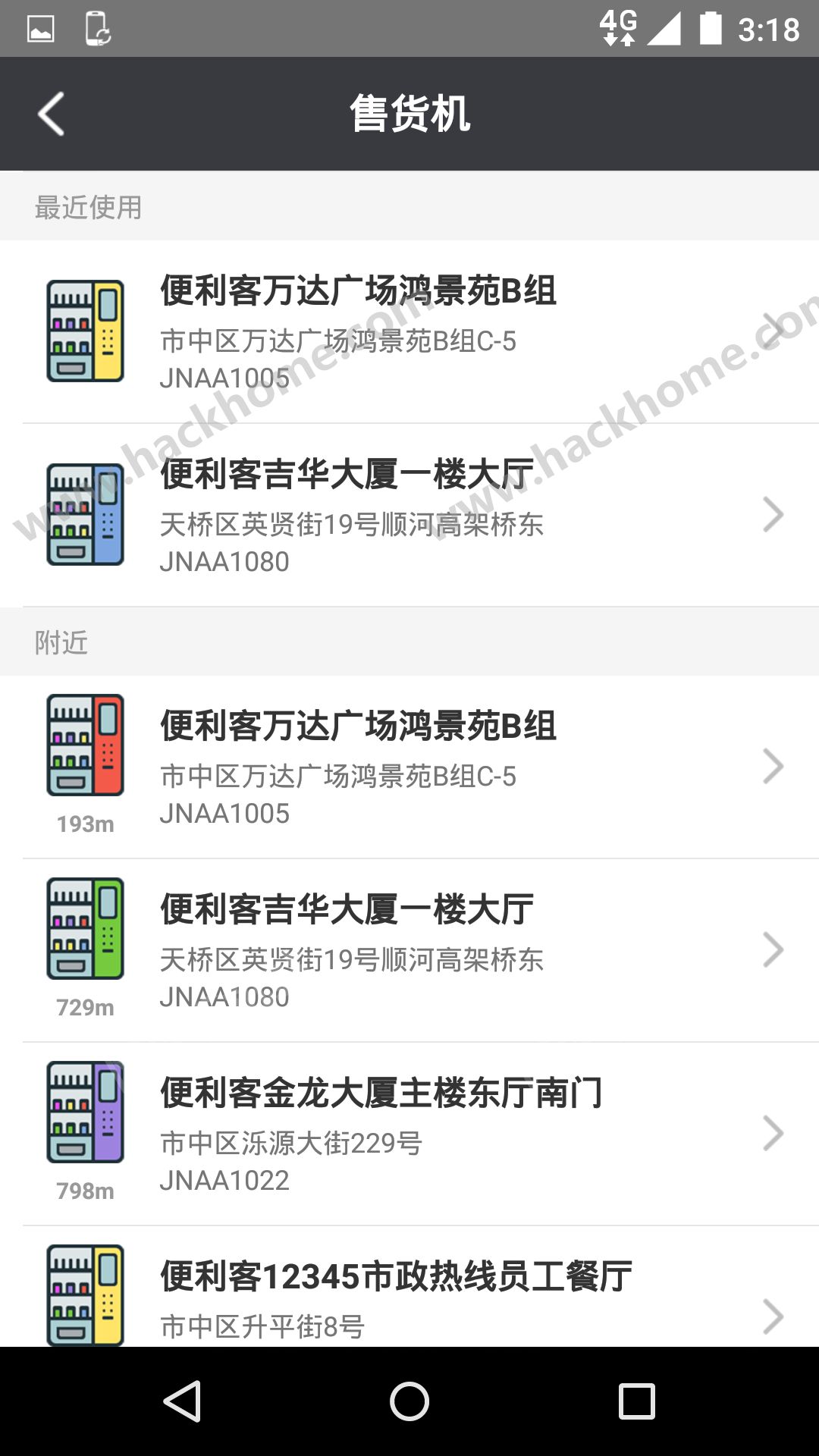This screenshot has height=1456, width=819.
Task: Tap the system home button
Action: click(409, 1401)
